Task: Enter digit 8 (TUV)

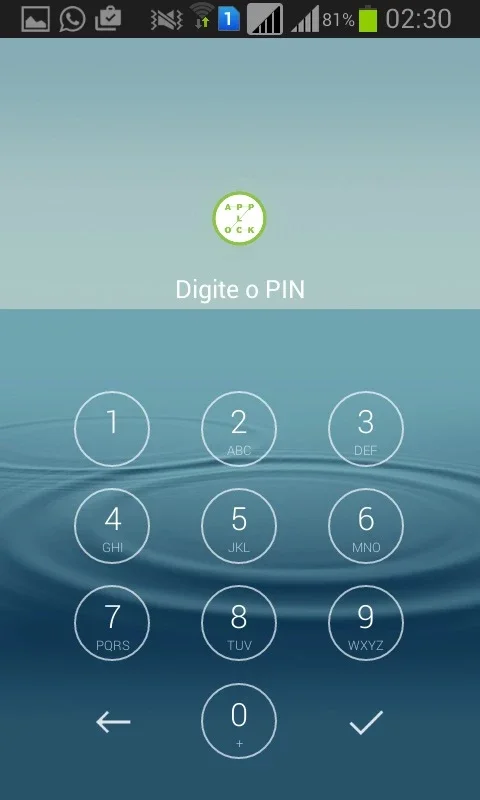Action: [239, 623]
